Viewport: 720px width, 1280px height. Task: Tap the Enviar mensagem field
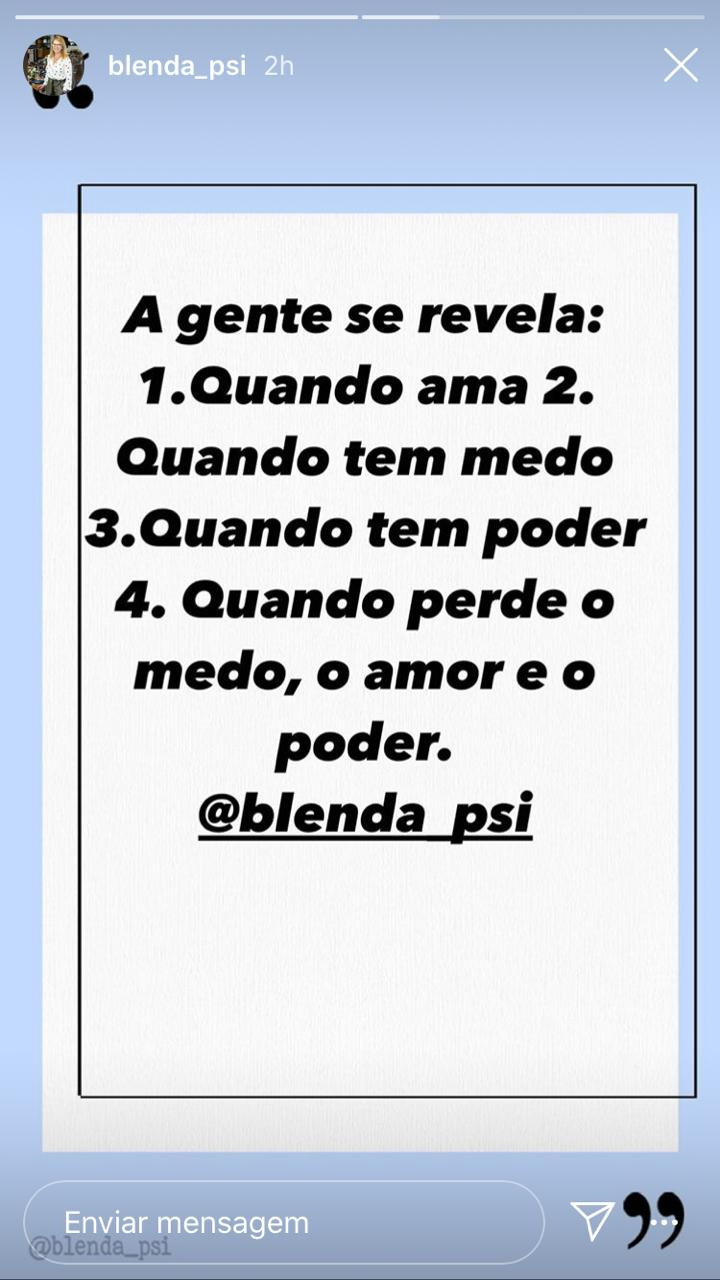(284, 1222)
